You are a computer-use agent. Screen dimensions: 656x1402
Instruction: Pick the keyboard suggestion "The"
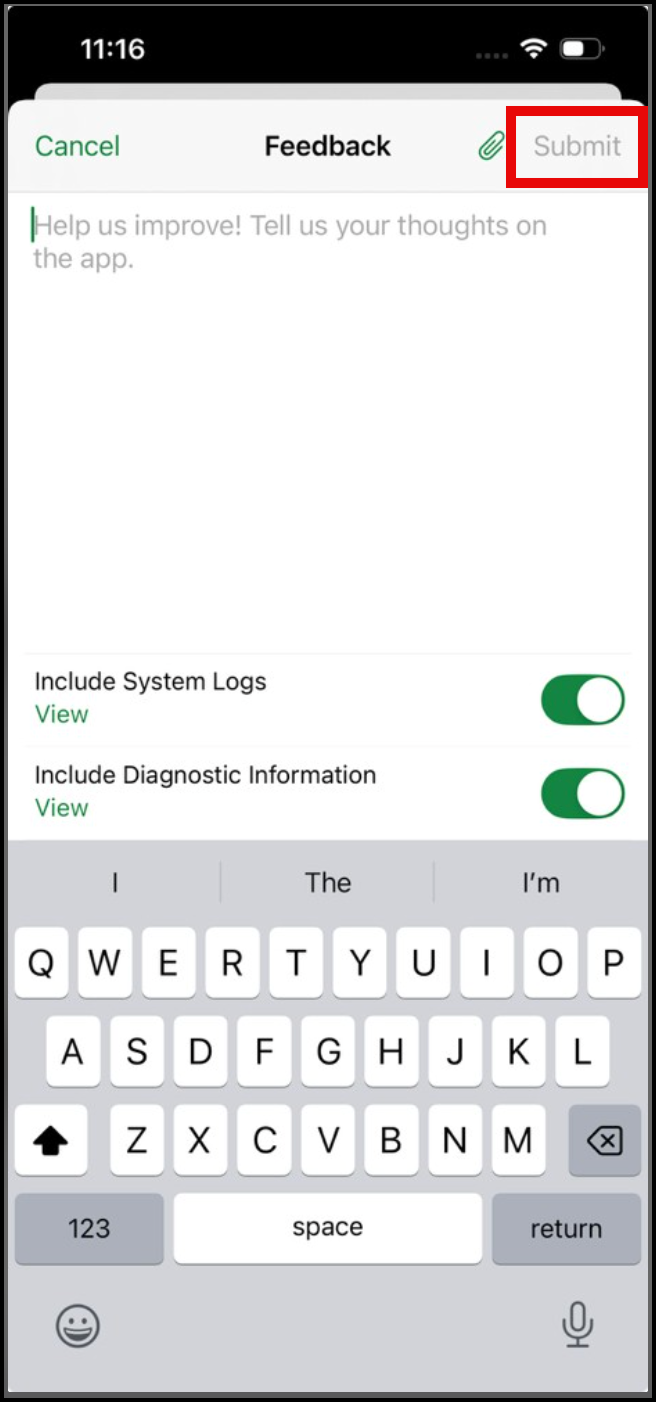click(x=328, y=882)
